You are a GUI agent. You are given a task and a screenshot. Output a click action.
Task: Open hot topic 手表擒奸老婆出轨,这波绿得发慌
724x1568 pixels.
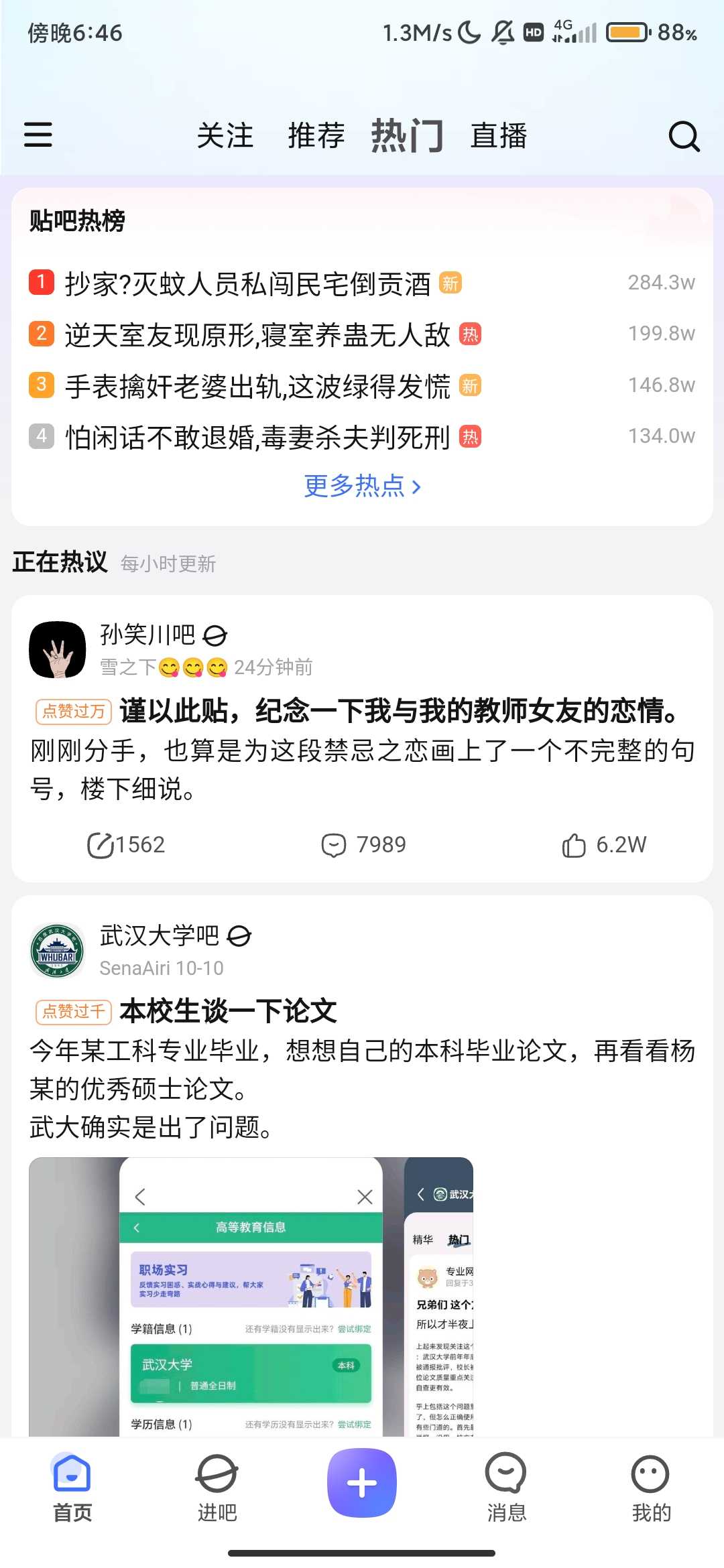[x=257, y=387]
